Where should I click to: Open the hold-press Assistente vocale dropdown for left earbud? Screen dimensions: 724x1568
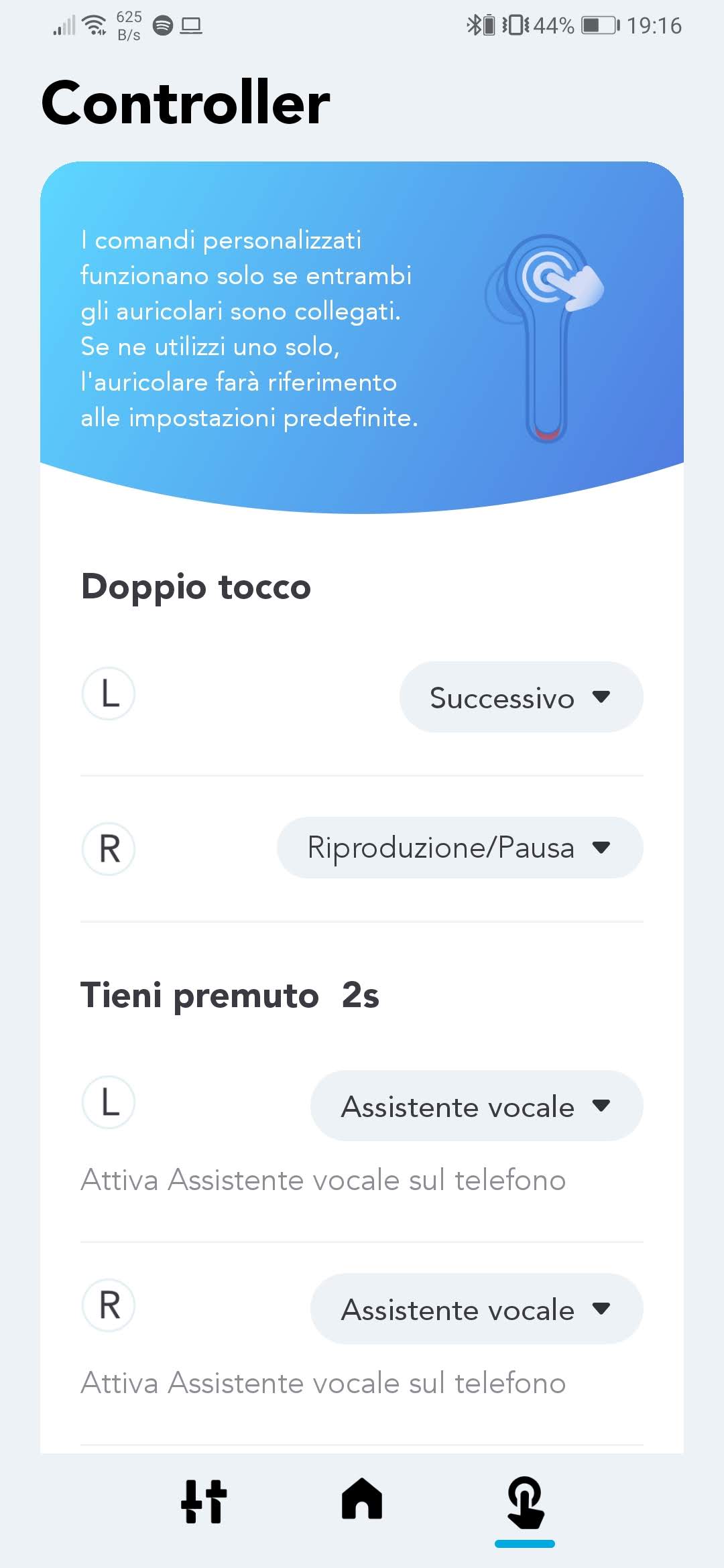[x=477, y=1106]
